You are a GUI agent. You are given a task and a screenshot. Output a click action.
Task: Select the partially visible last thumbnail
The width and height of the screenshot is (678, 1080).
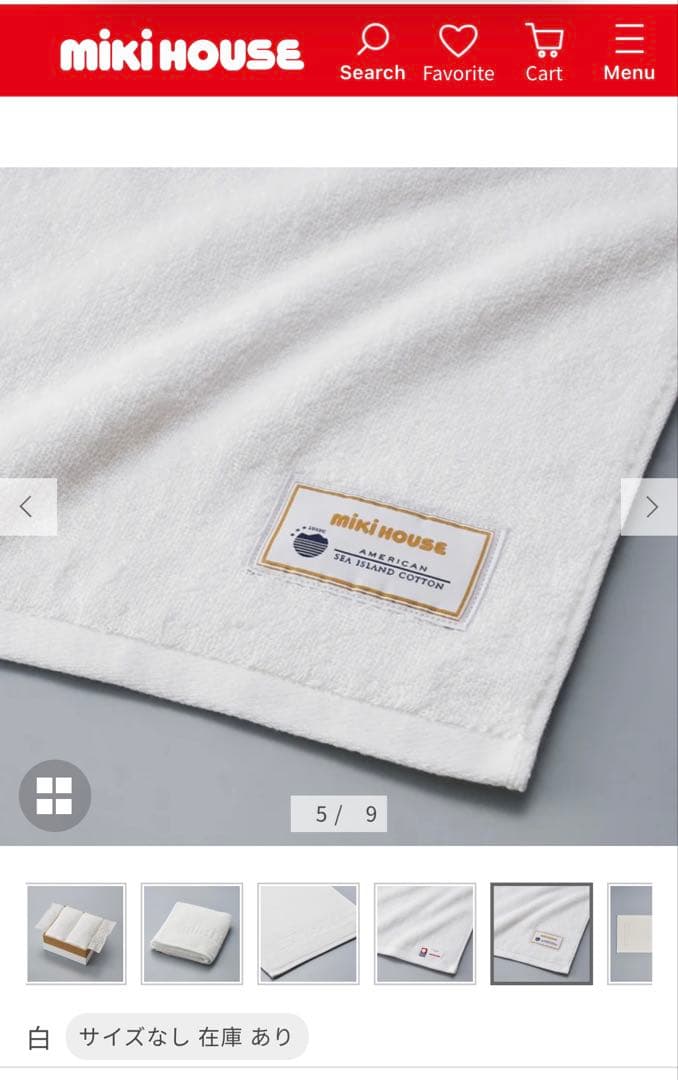click(631, 933)
